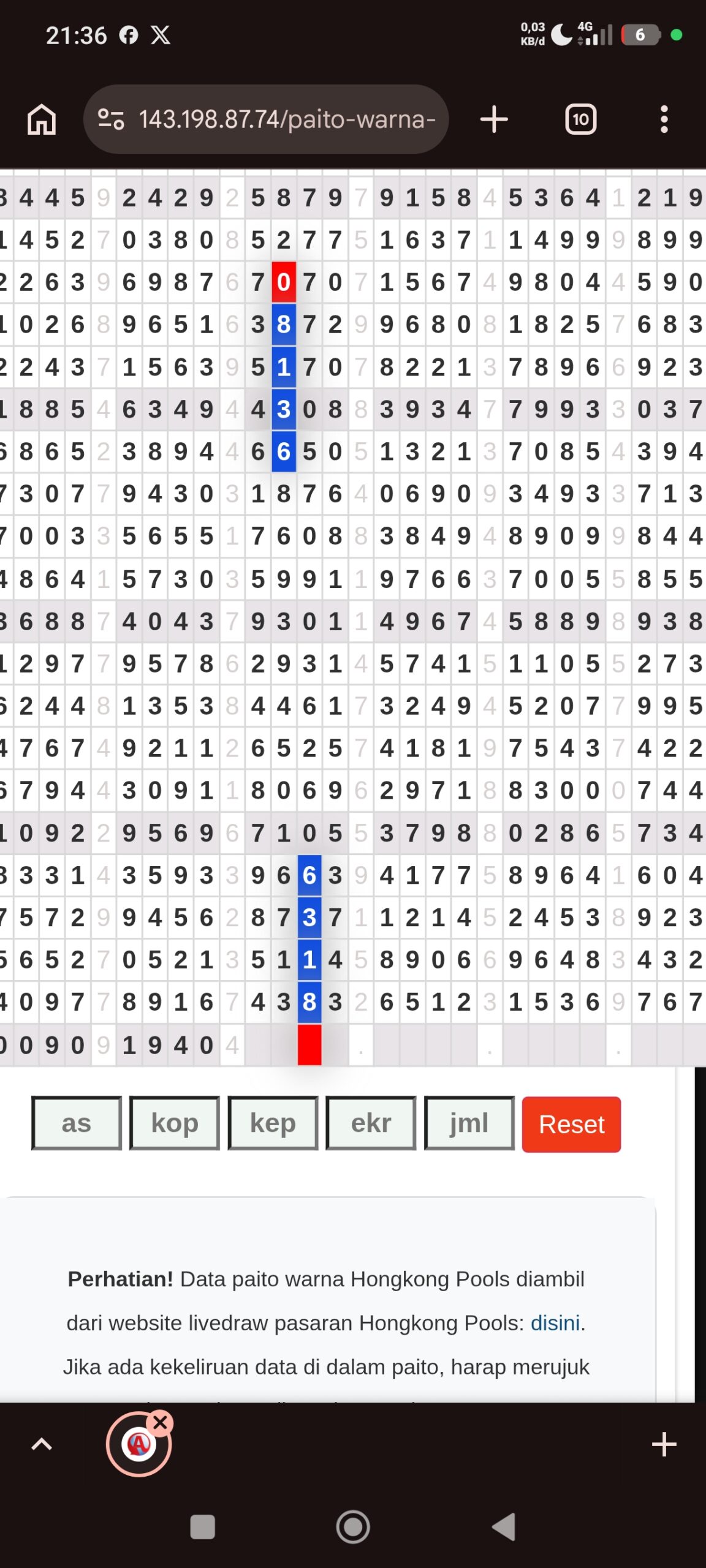Open the browser overflow menu
706x1568 pixels.
tap(664, 119)
